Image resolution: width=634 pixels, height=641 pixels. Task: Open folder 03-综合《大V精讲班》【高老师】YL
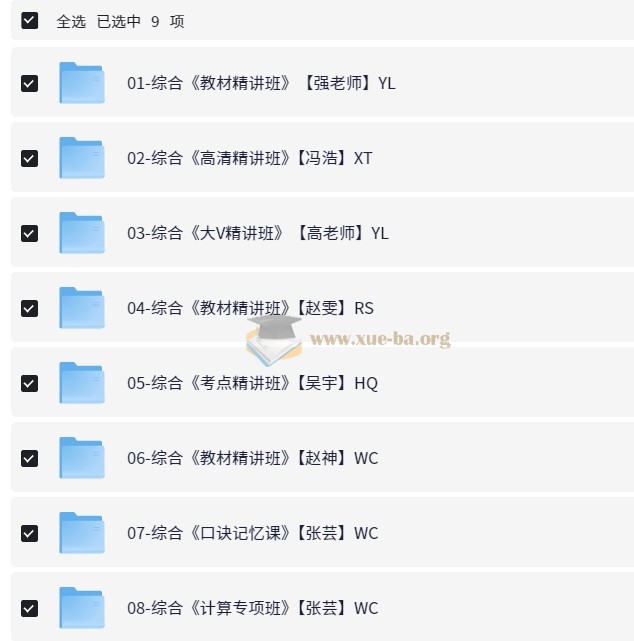(x=257, y=233)
